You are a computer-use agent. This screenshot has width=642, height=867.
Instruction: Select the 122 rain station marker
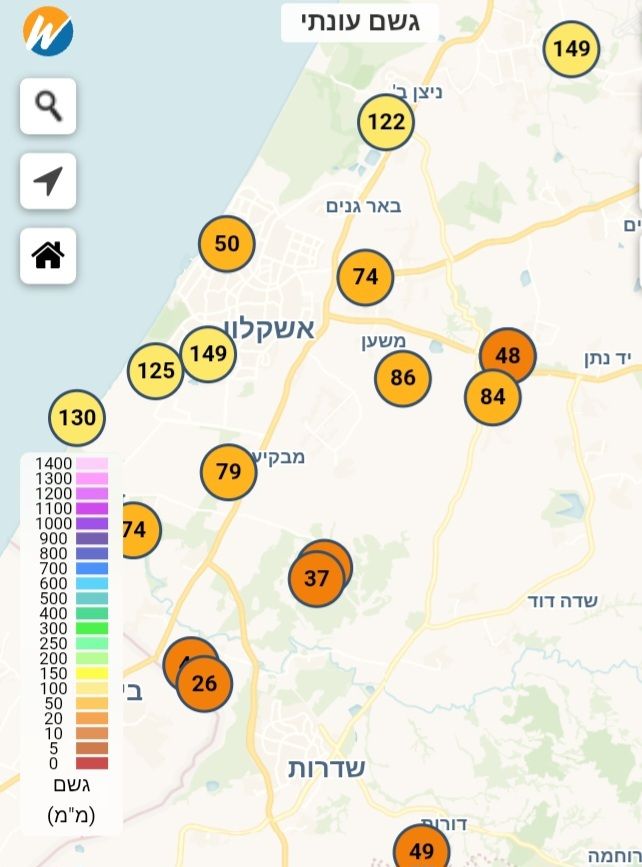[x=386, y=122]
